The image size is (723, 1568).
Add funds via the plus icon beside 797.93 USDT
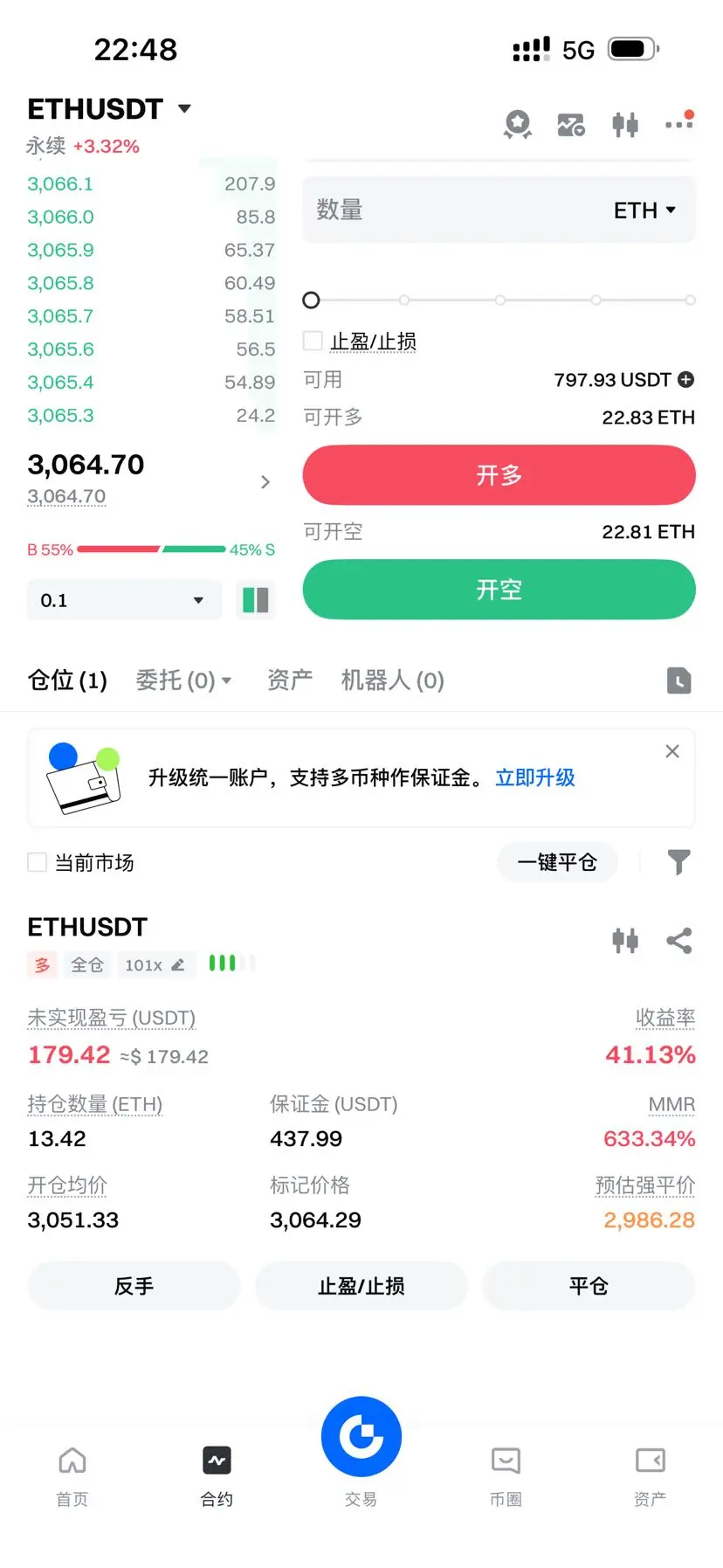pos(686,379)
